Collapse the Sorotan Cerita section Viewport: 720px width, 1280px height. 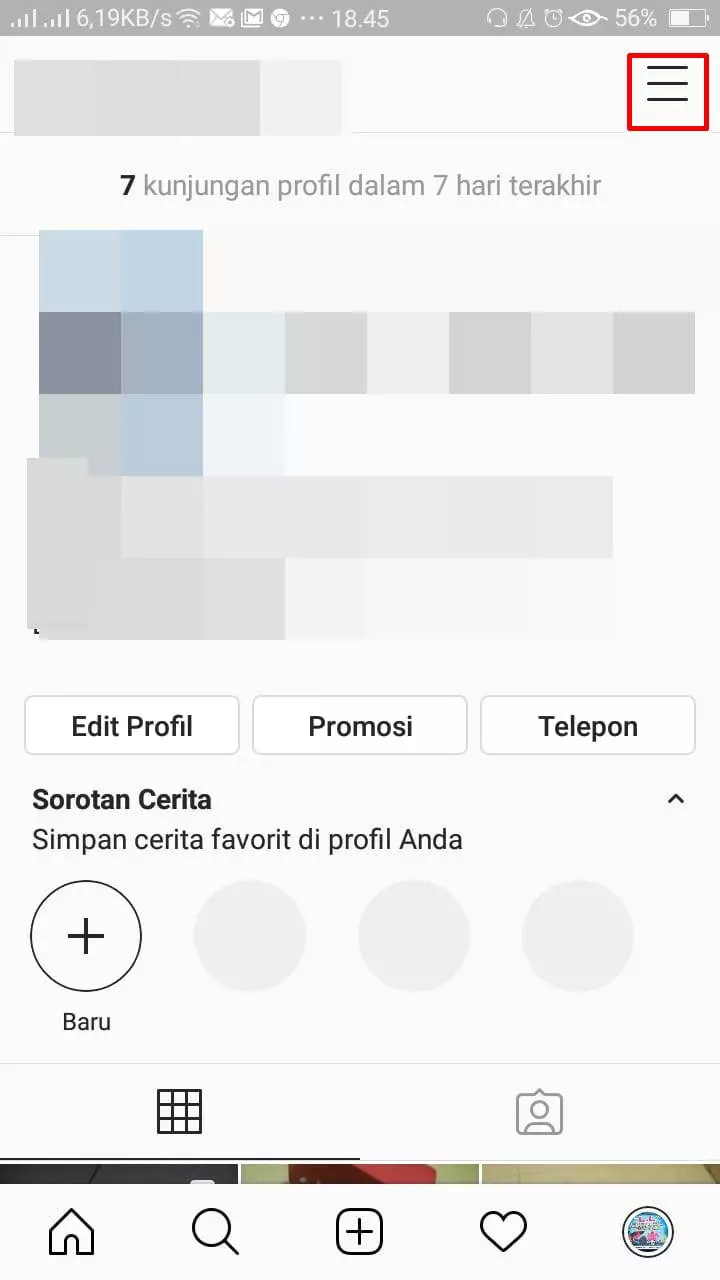[677, 799]
